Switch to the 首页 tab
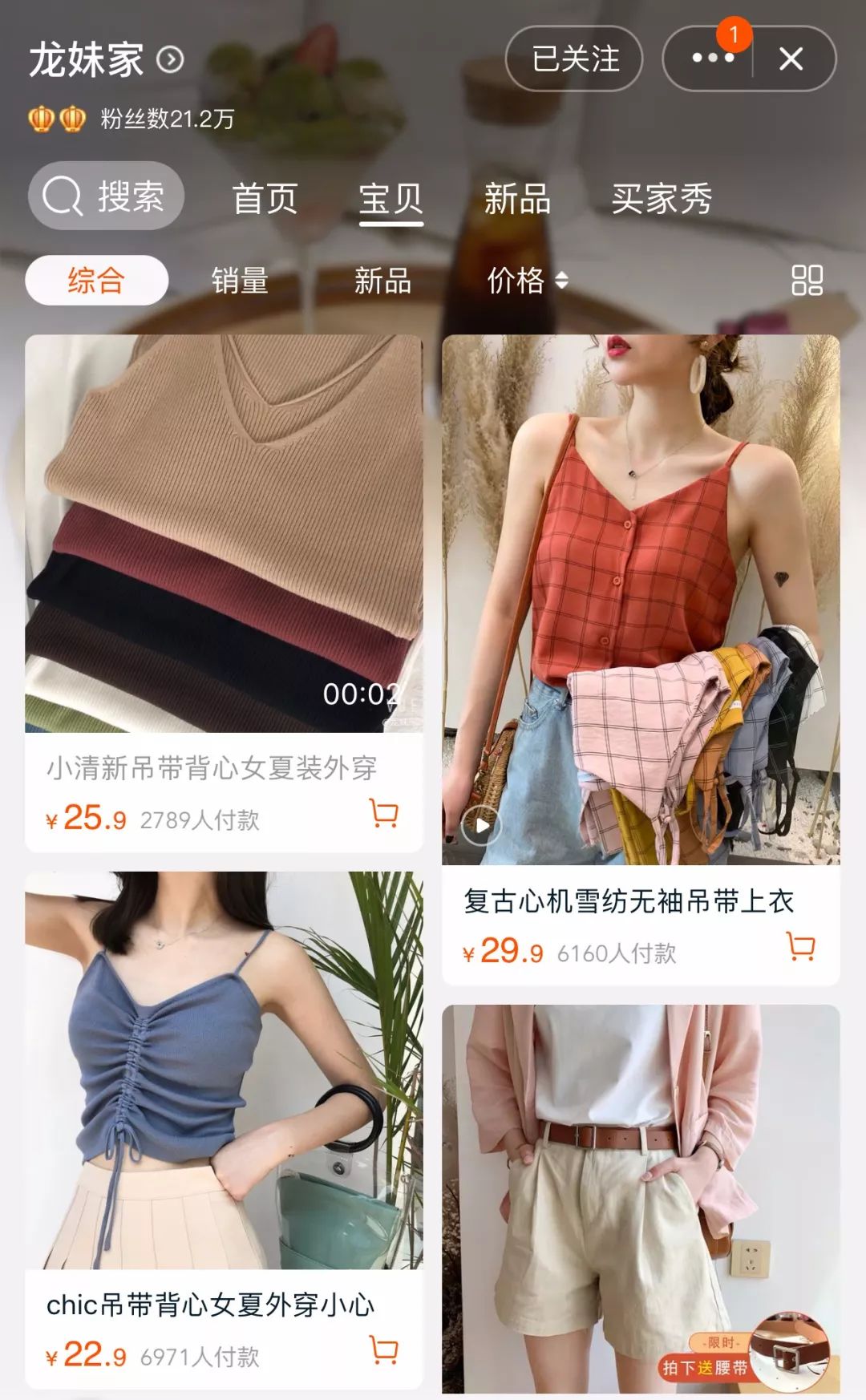The width and height of the screenshot is (866, 1400). coord(265,200)
